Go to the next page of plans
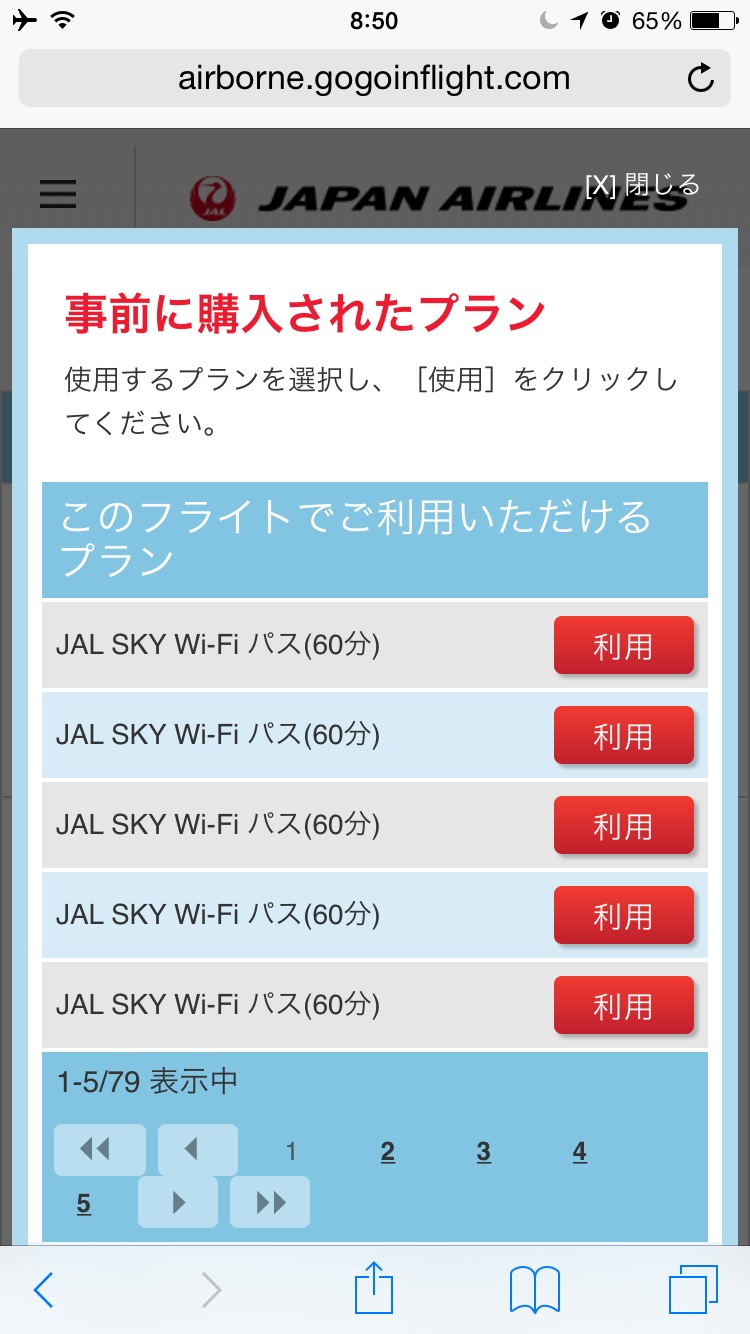 click(x=178, y=1202)
